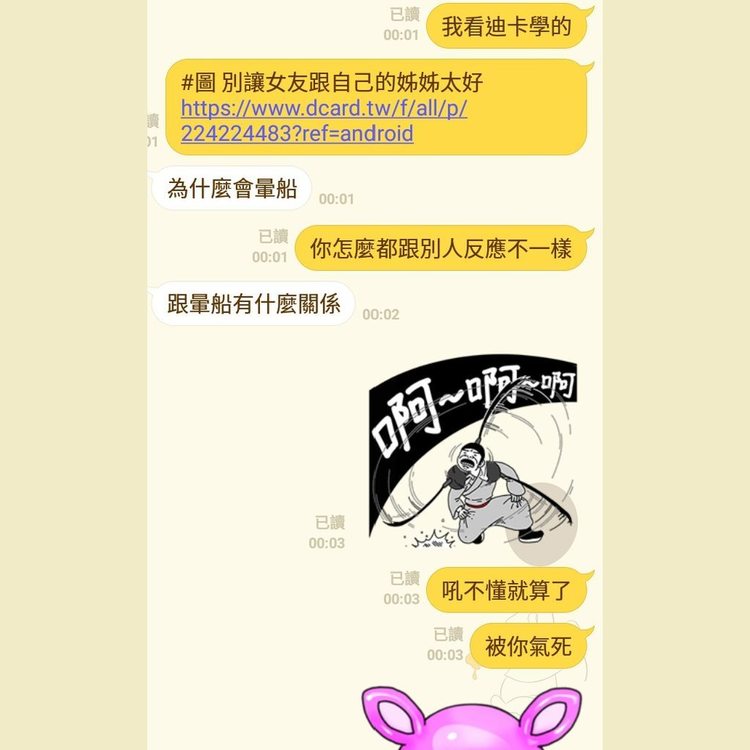The height and width of the screenshot is (750, 750).
Task: Tap the pink character sticker at the bottom
Action: point(470,720)
